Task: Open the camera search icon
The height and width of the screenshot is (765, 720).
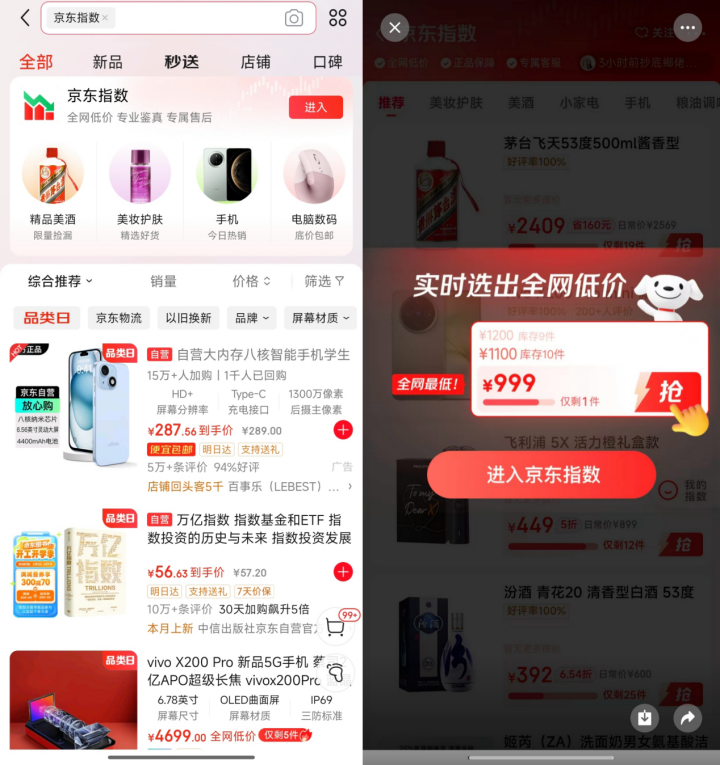Action: point(293,18)
